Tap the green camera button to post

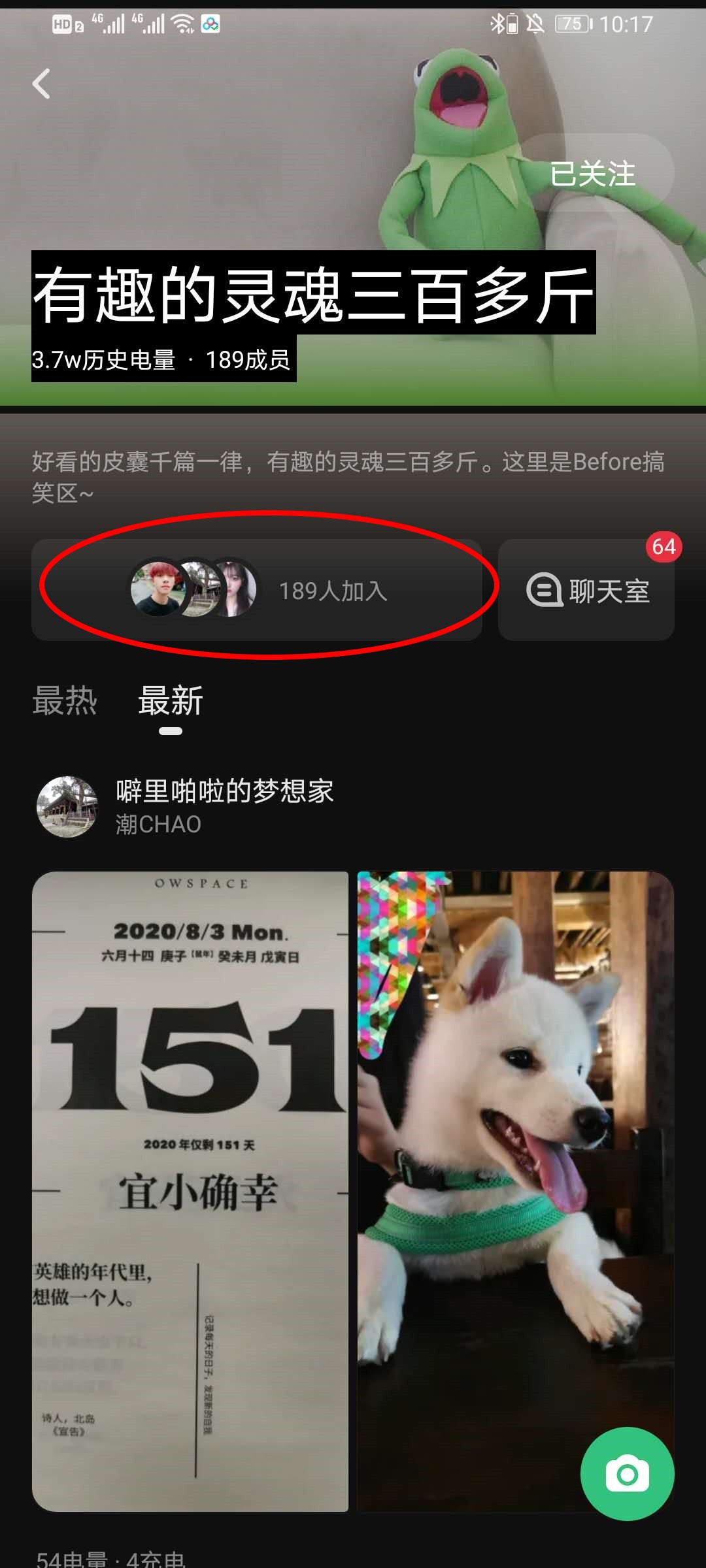pos(627,1474)
